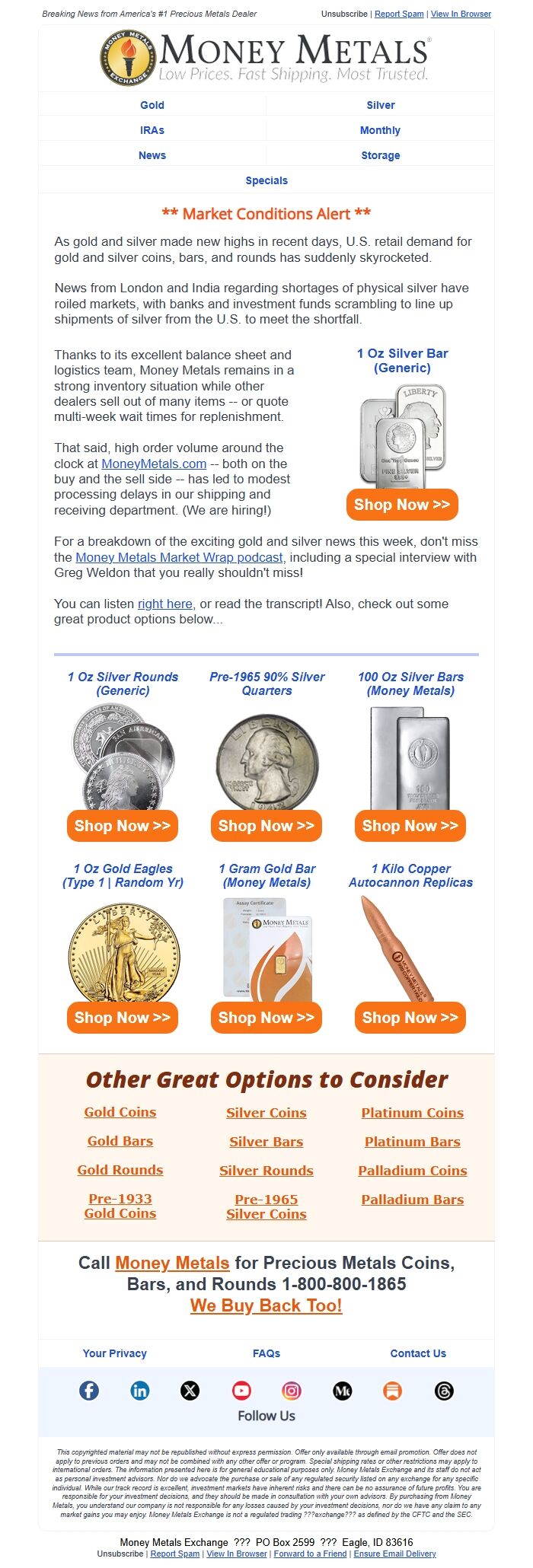Shop Now for 1 Oz Gold Eagles
533x1568 pixels.
[123, 1018]
